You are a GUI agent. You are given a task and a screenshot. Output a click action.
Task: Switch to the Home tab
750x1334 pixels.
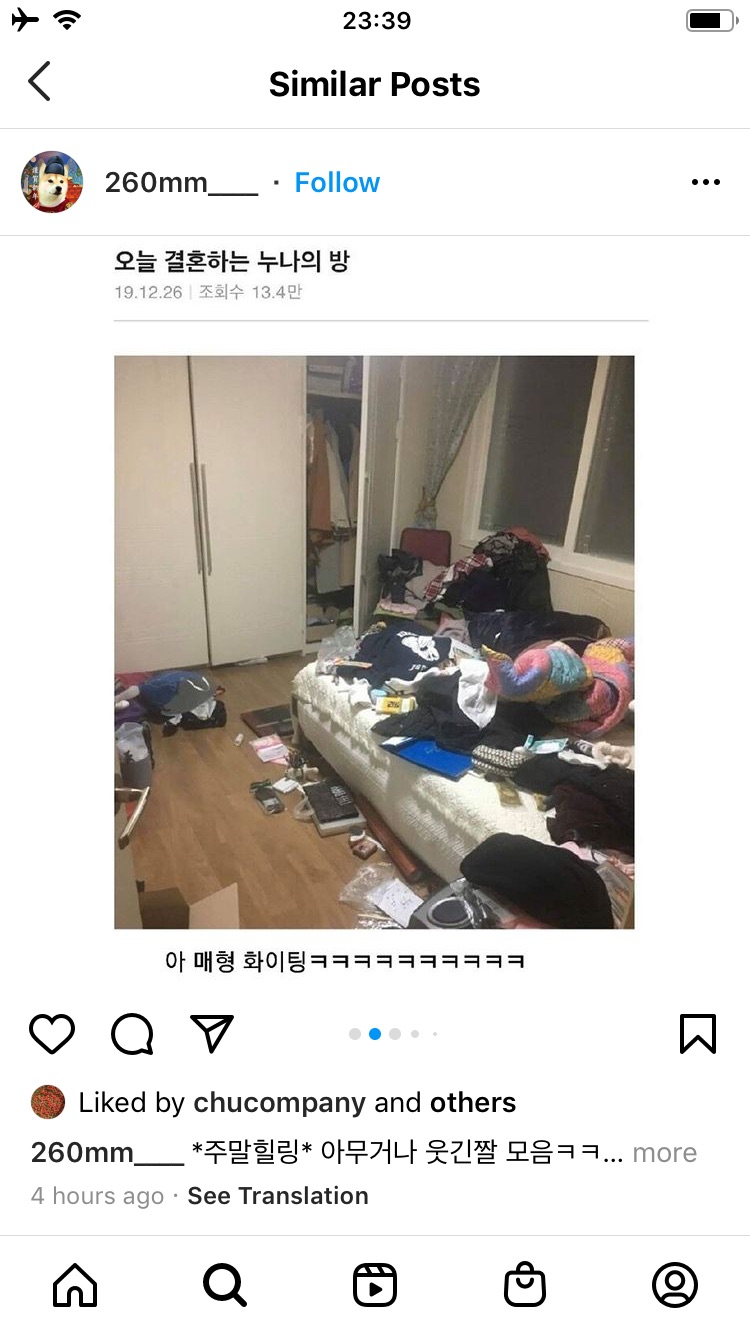(75, 1284)
